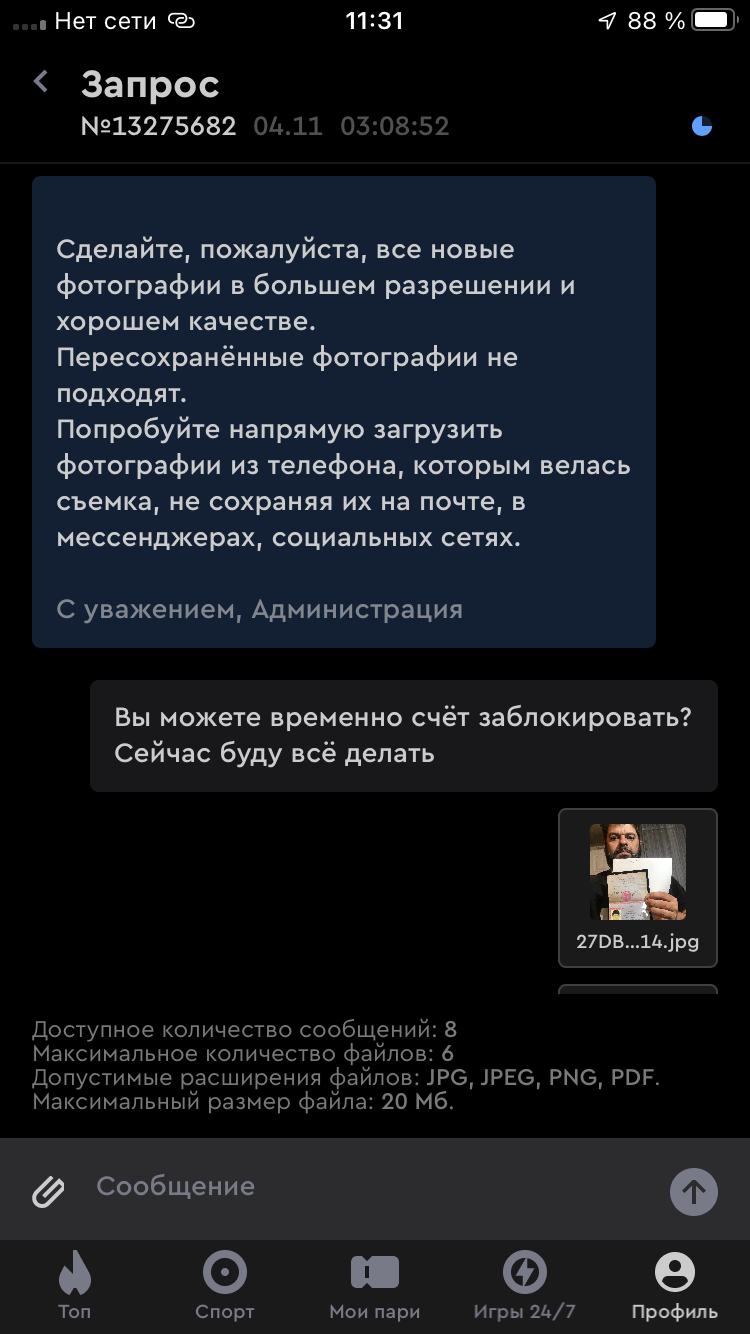The width and height of the screenshot is (750, 1334).
Task: Go to the Мои пари tab
Action: (375, 1286)
